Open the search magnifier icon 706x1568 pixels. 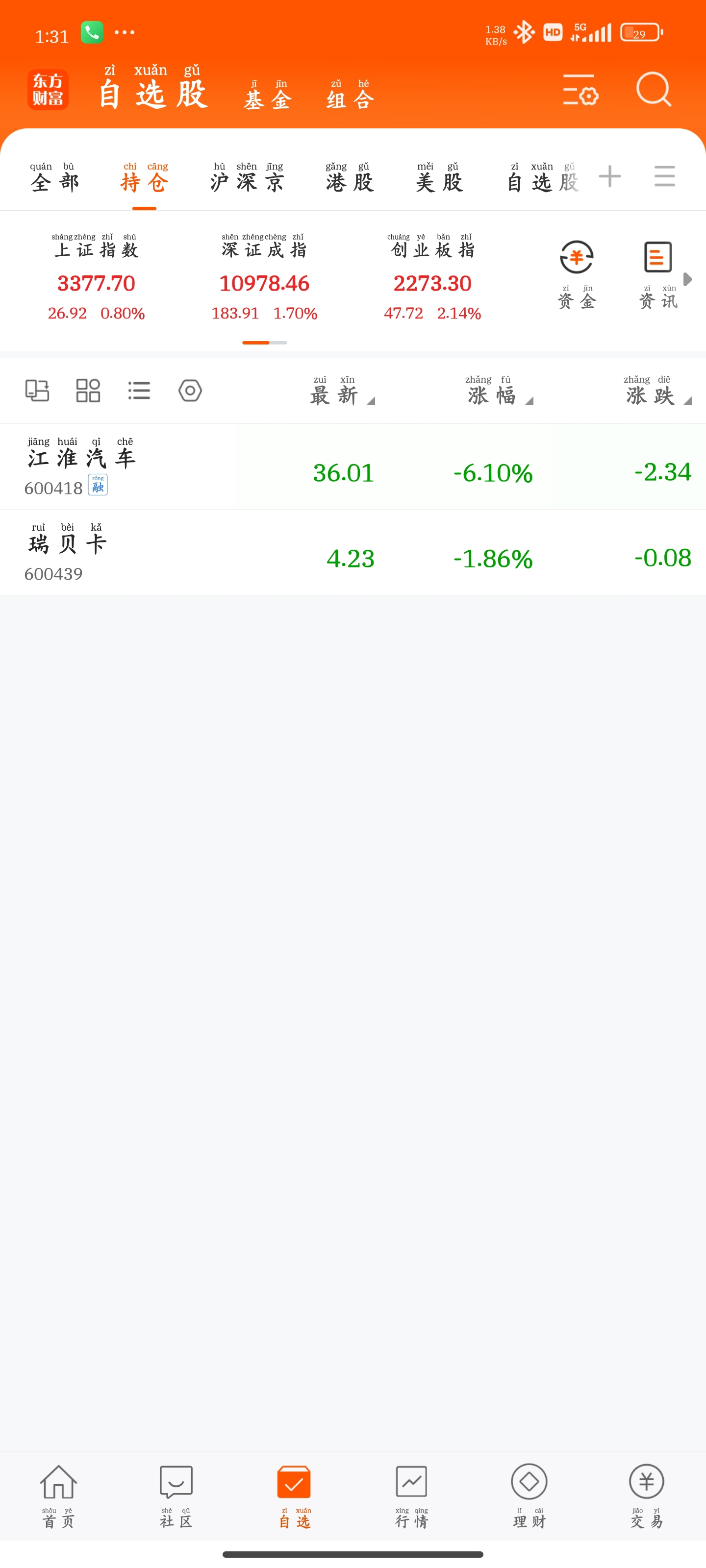tap(653, 90)
